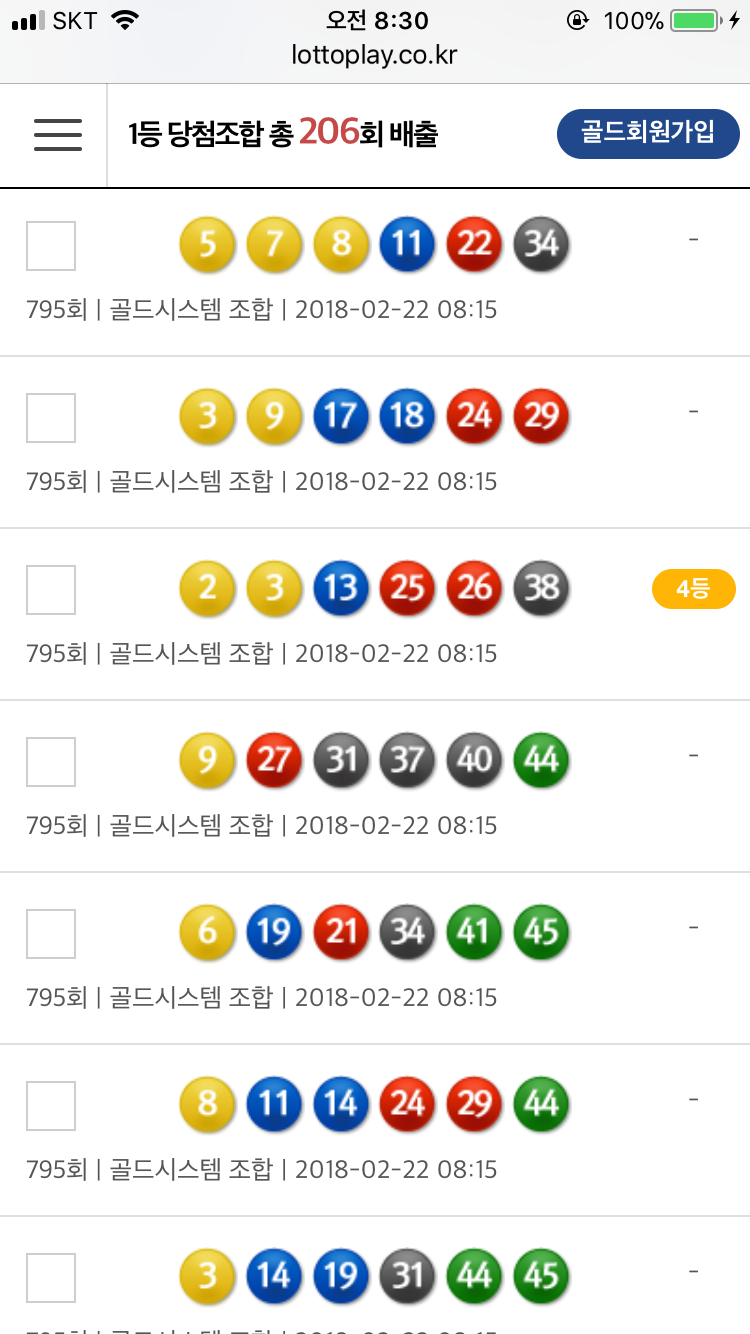Select checkbox for combination 3 9 17 18 24 29
The image size is (750, 1334).
tap(51, 418)
